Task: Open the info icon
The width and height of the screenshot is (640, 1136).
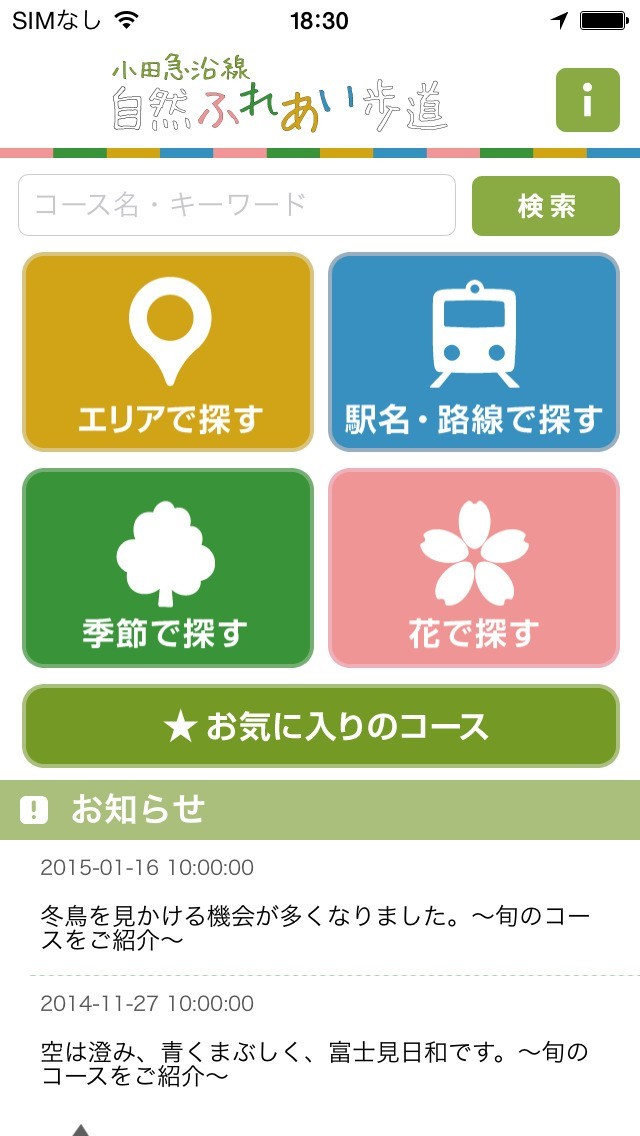Action: [x=587, y=100]
